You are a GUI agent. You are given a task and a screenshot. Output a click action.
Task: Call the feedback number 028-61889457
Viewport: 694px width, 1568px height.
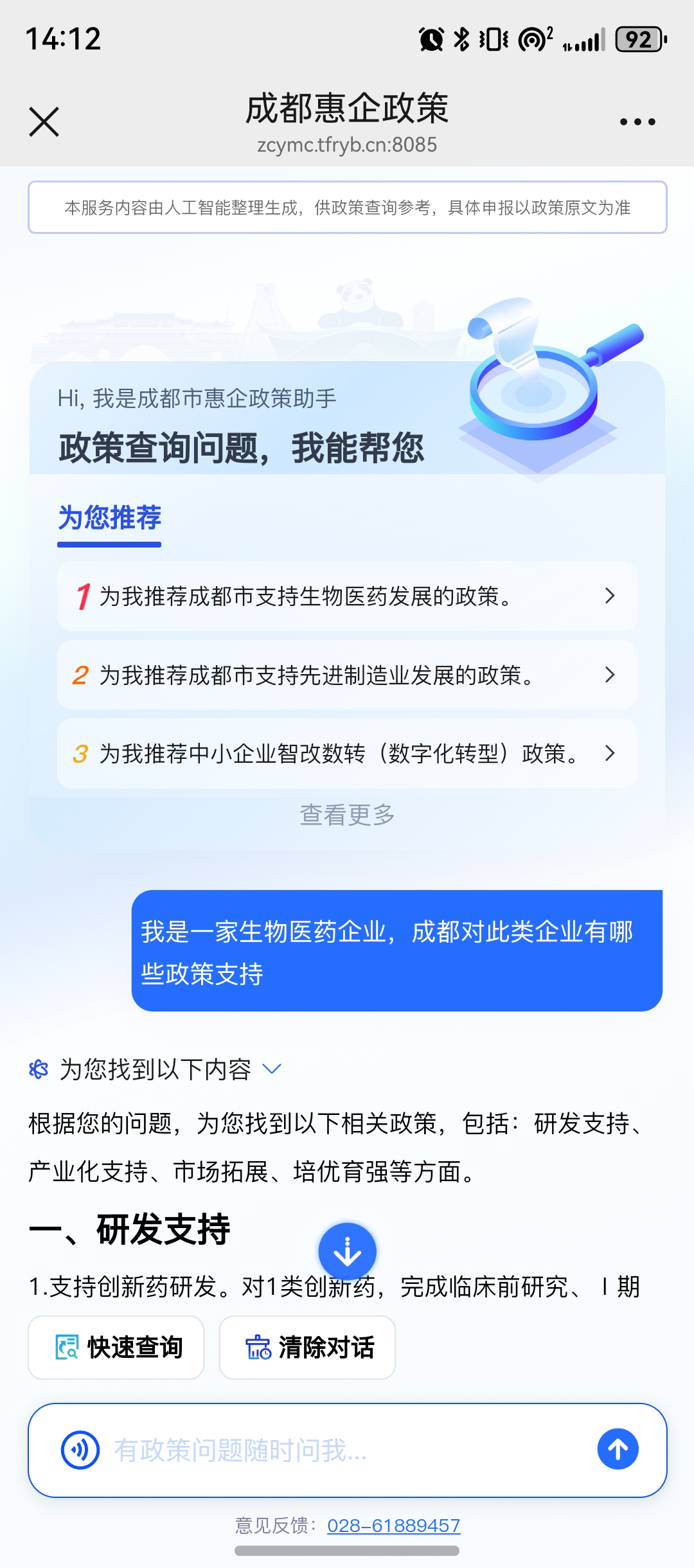393,1526
